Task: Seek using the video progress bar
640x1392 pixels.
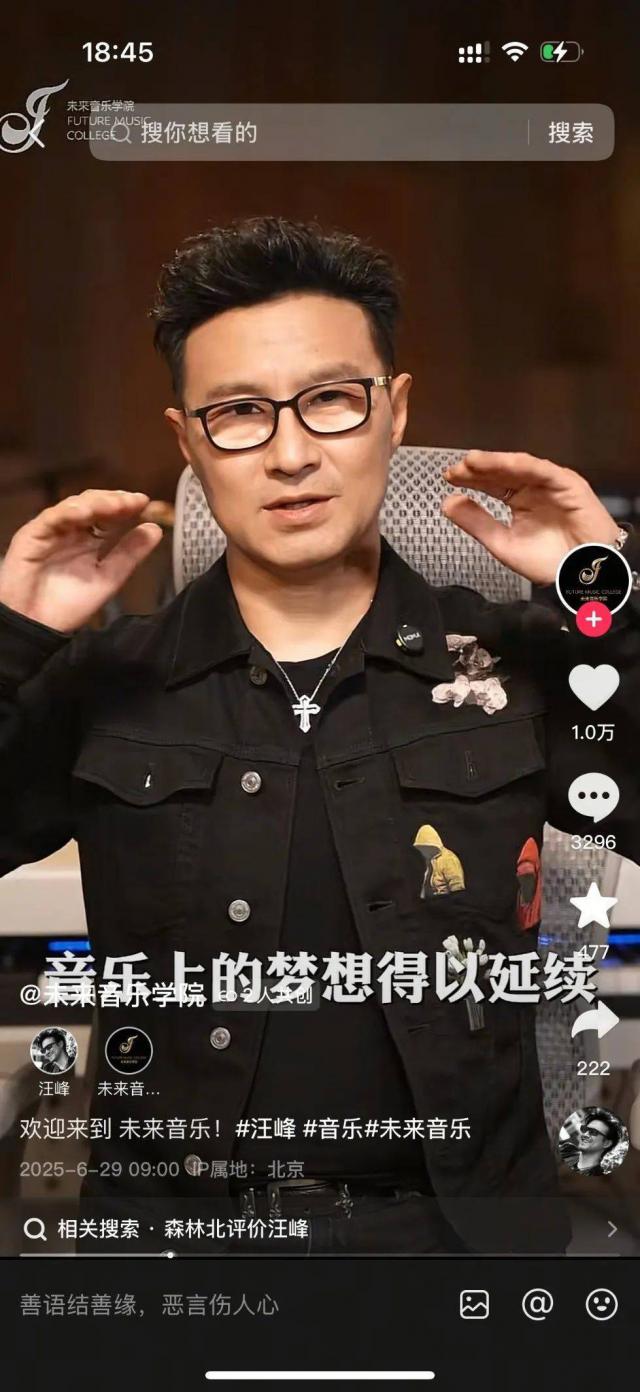Action: [170, 1254]
